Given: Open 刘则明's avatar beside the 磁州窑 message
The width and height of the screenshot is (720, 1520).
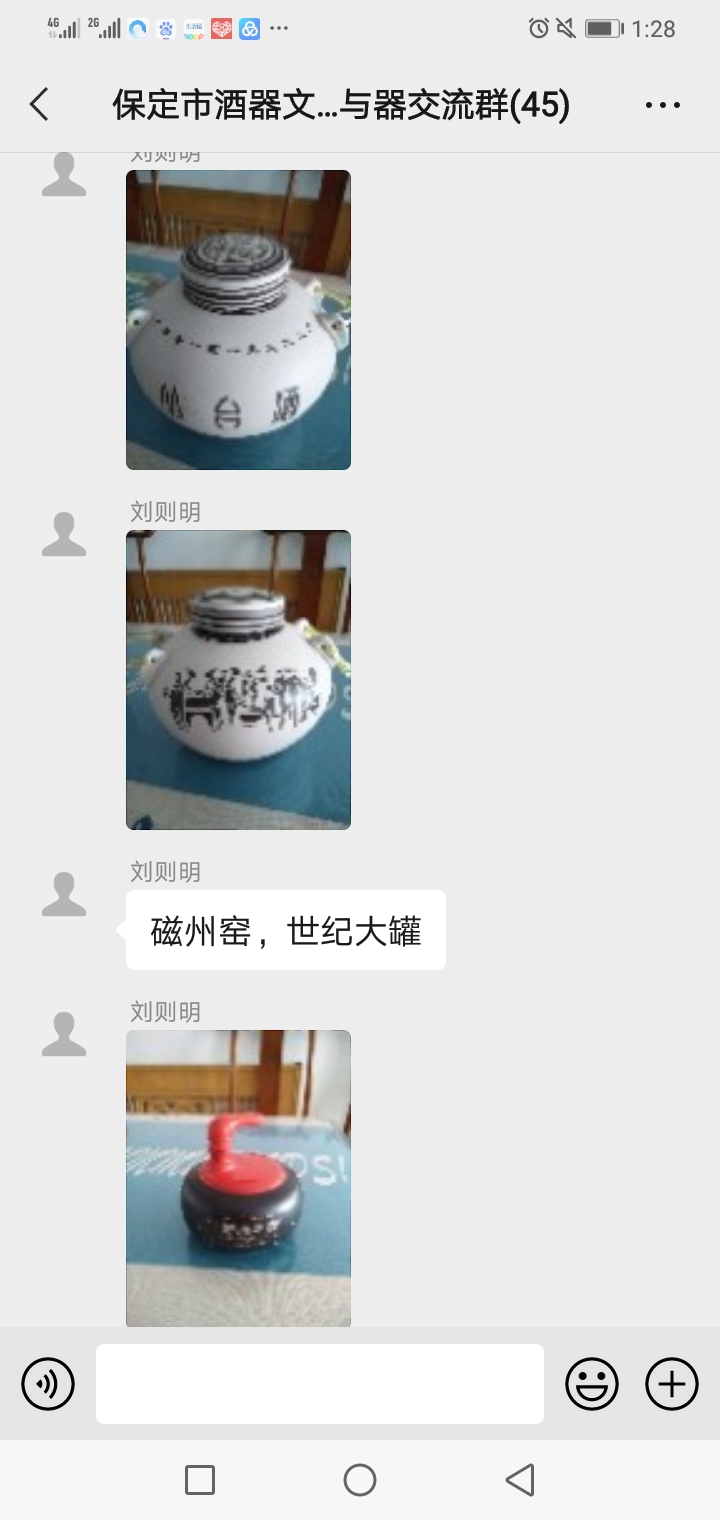Looking at the screenshot, I should [64, 894].
